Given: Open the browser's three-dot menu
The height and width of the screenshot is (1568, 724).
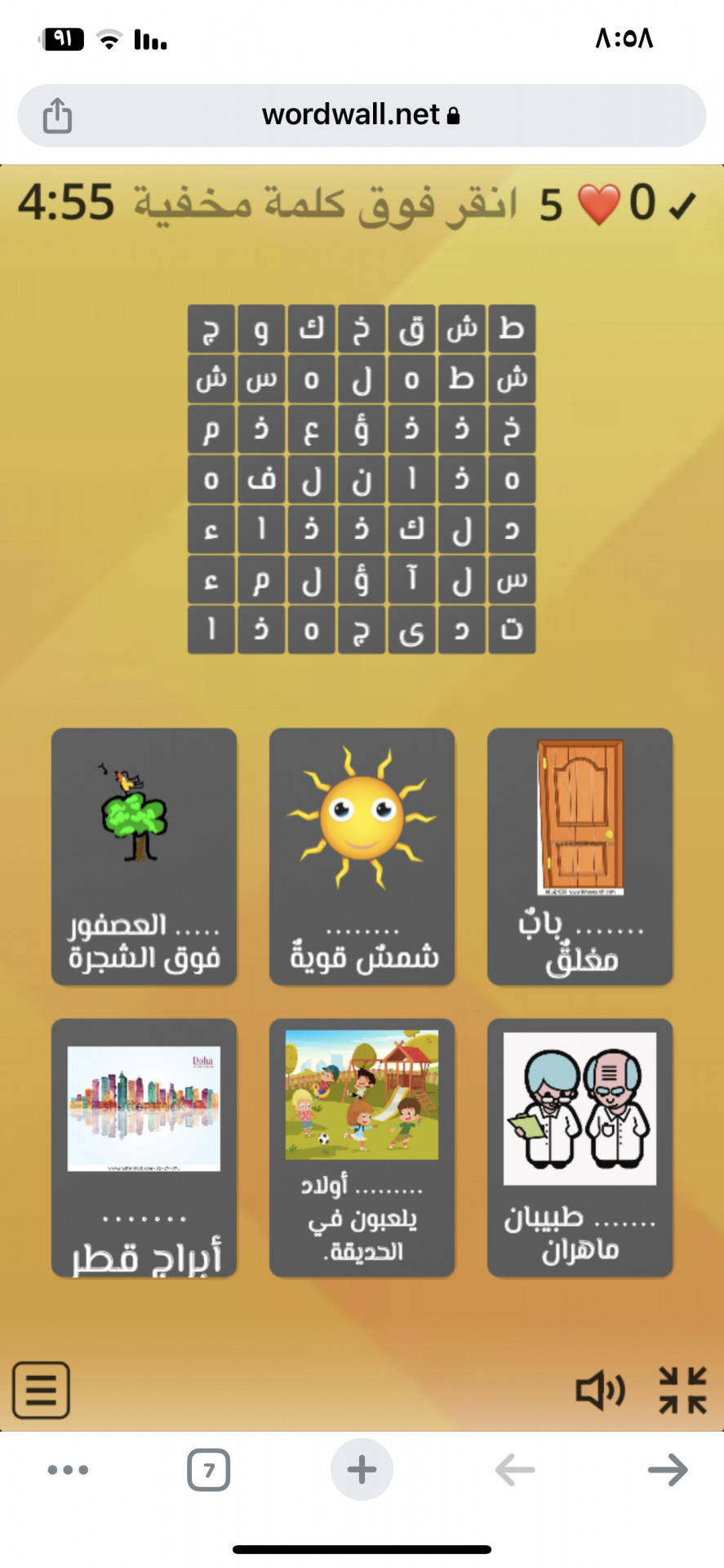Looking at the screenshot, I should tap(68, 1470).
